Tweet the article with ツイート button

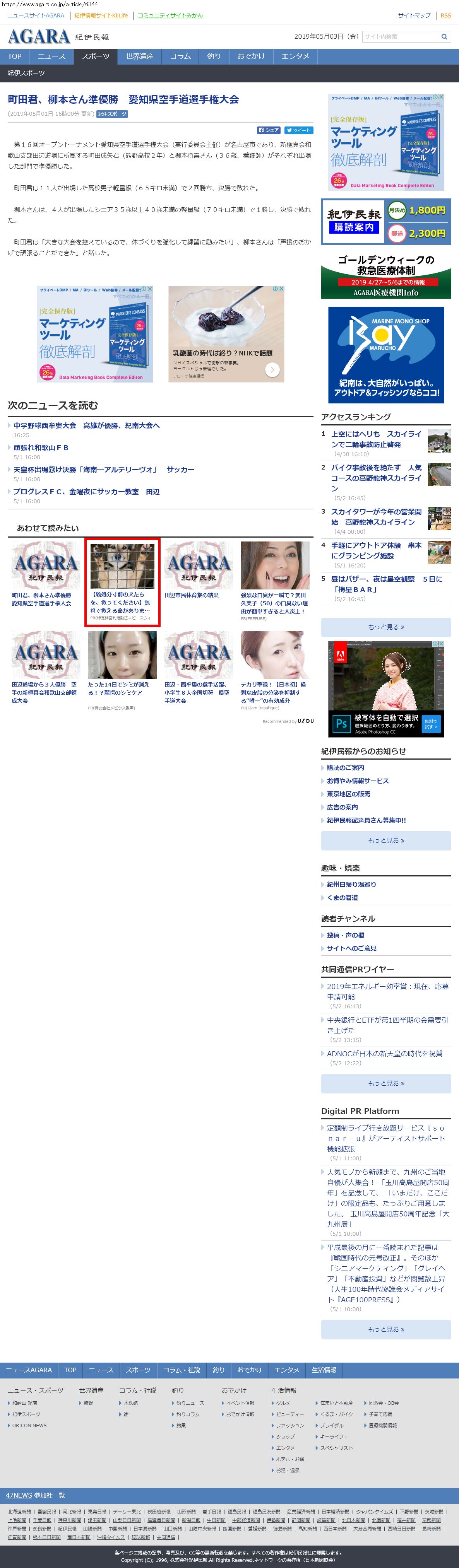[298, 130]
